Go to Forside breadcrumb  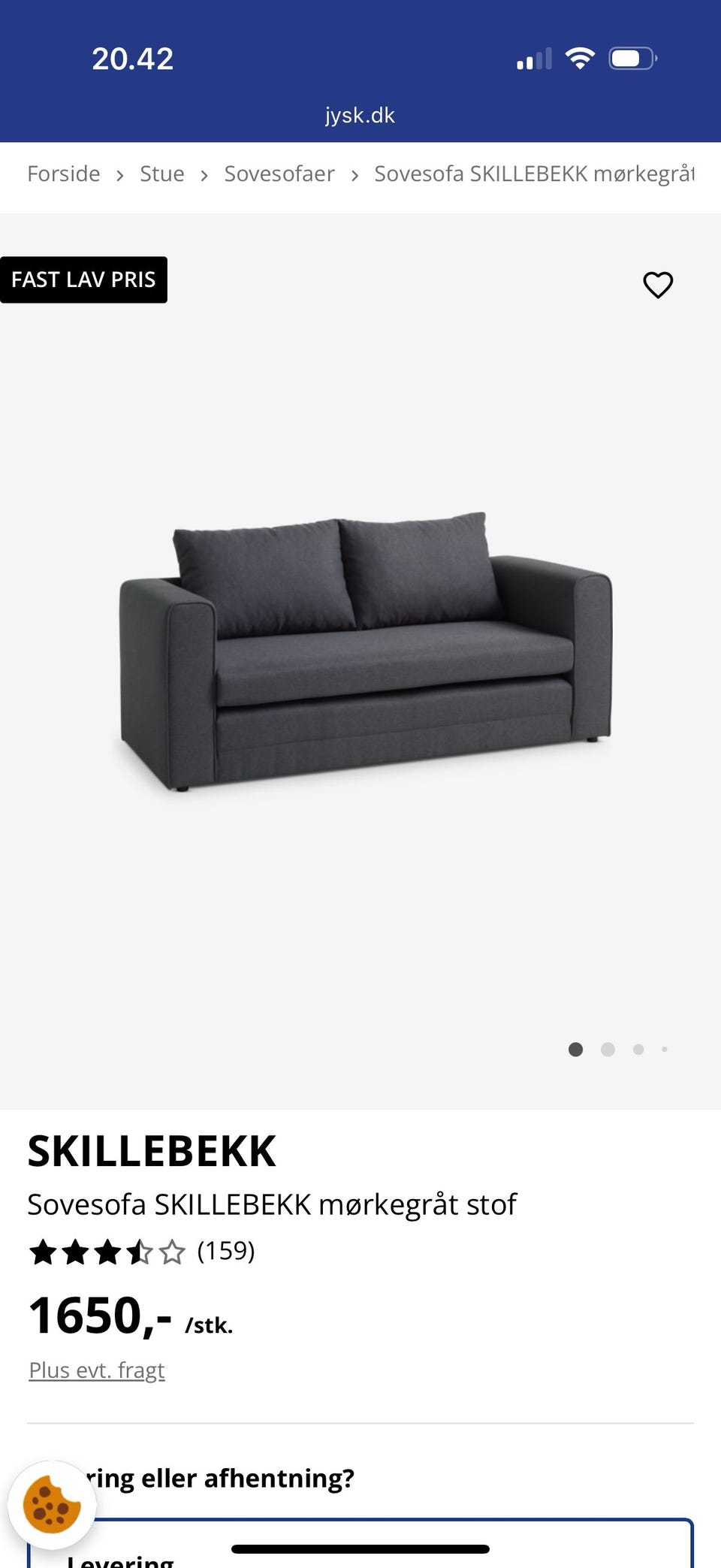click(x=64, y=174)
